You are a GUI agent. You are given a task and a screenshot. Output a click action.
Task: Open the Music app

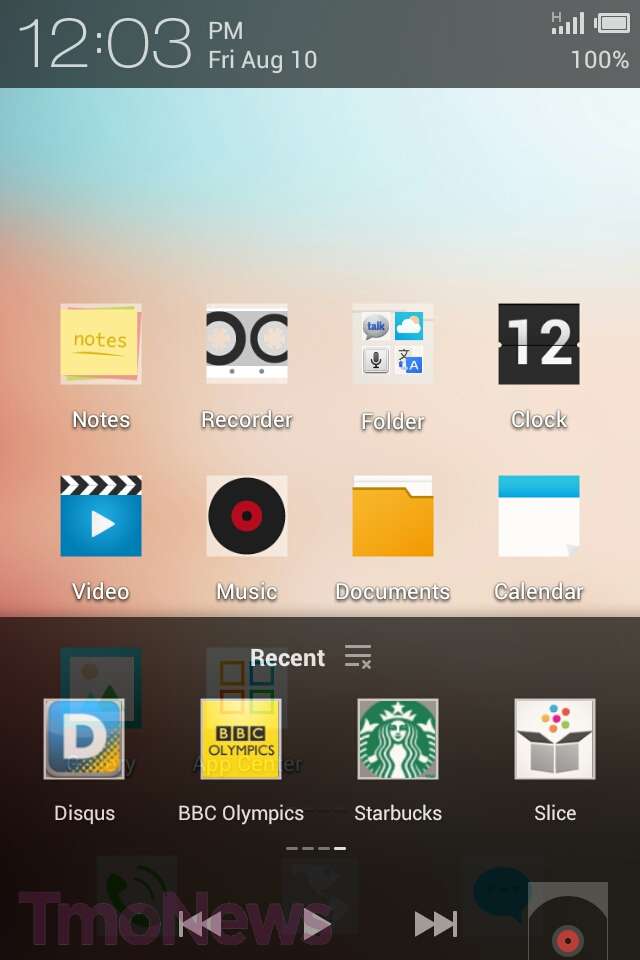pos(247,516)
